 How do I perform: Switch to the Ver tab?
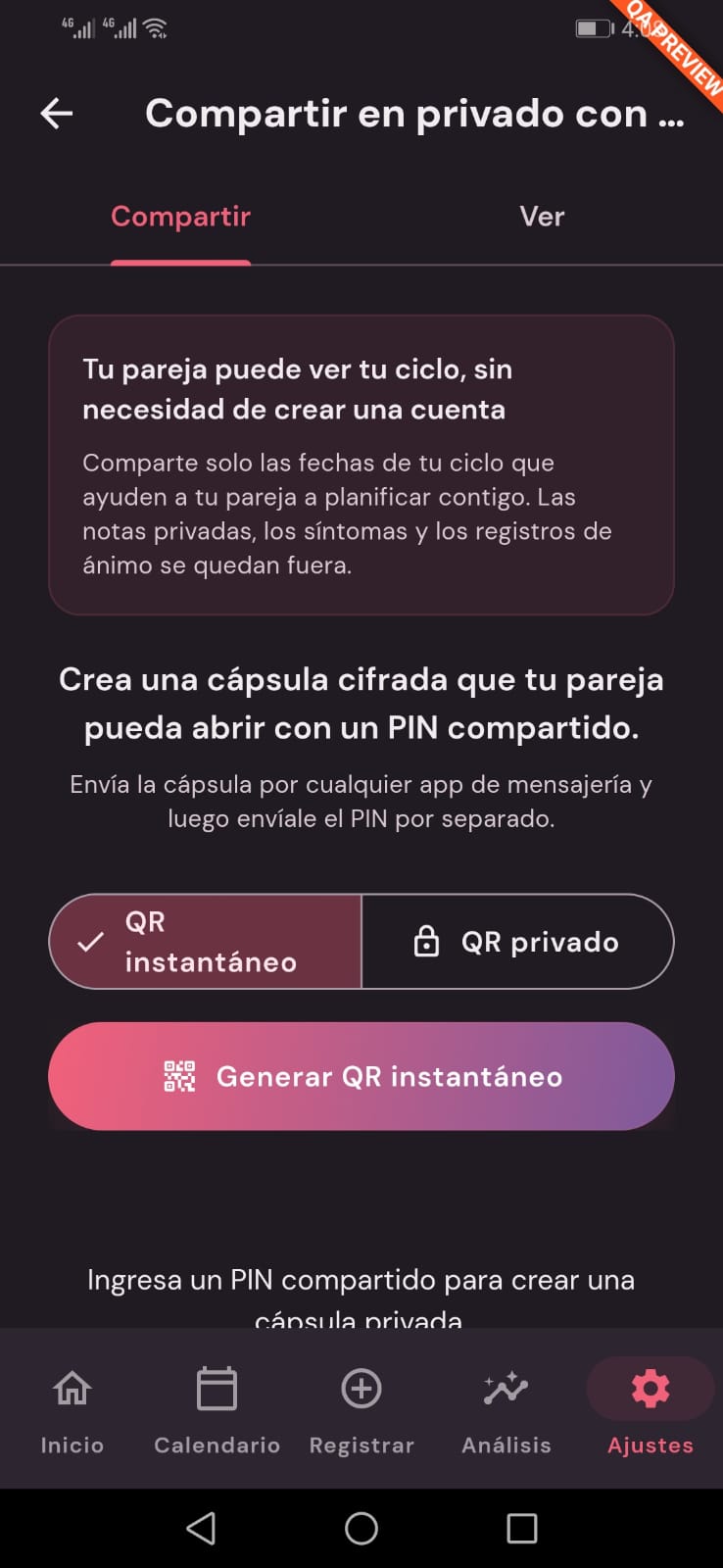click(x=542, y=217)
